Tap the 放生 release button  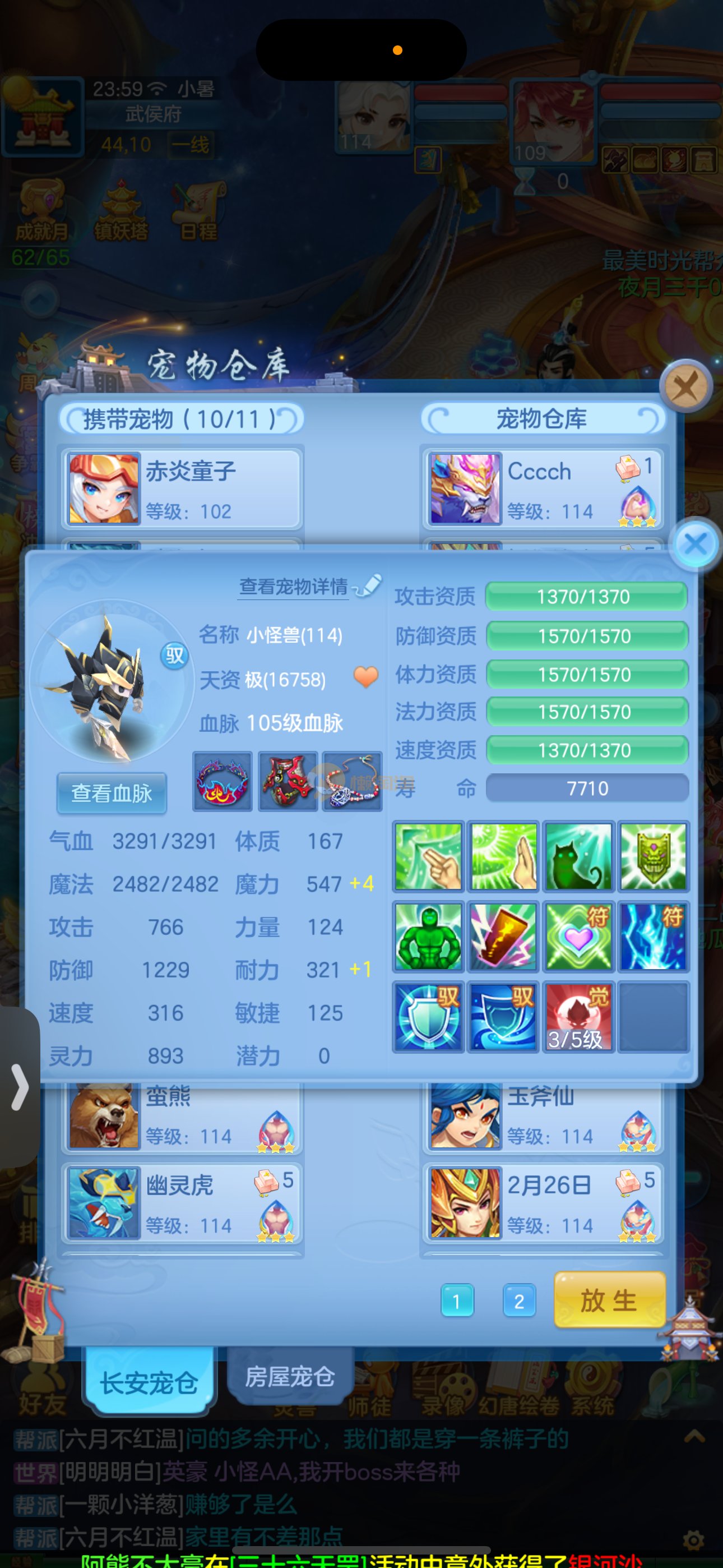609,1300
